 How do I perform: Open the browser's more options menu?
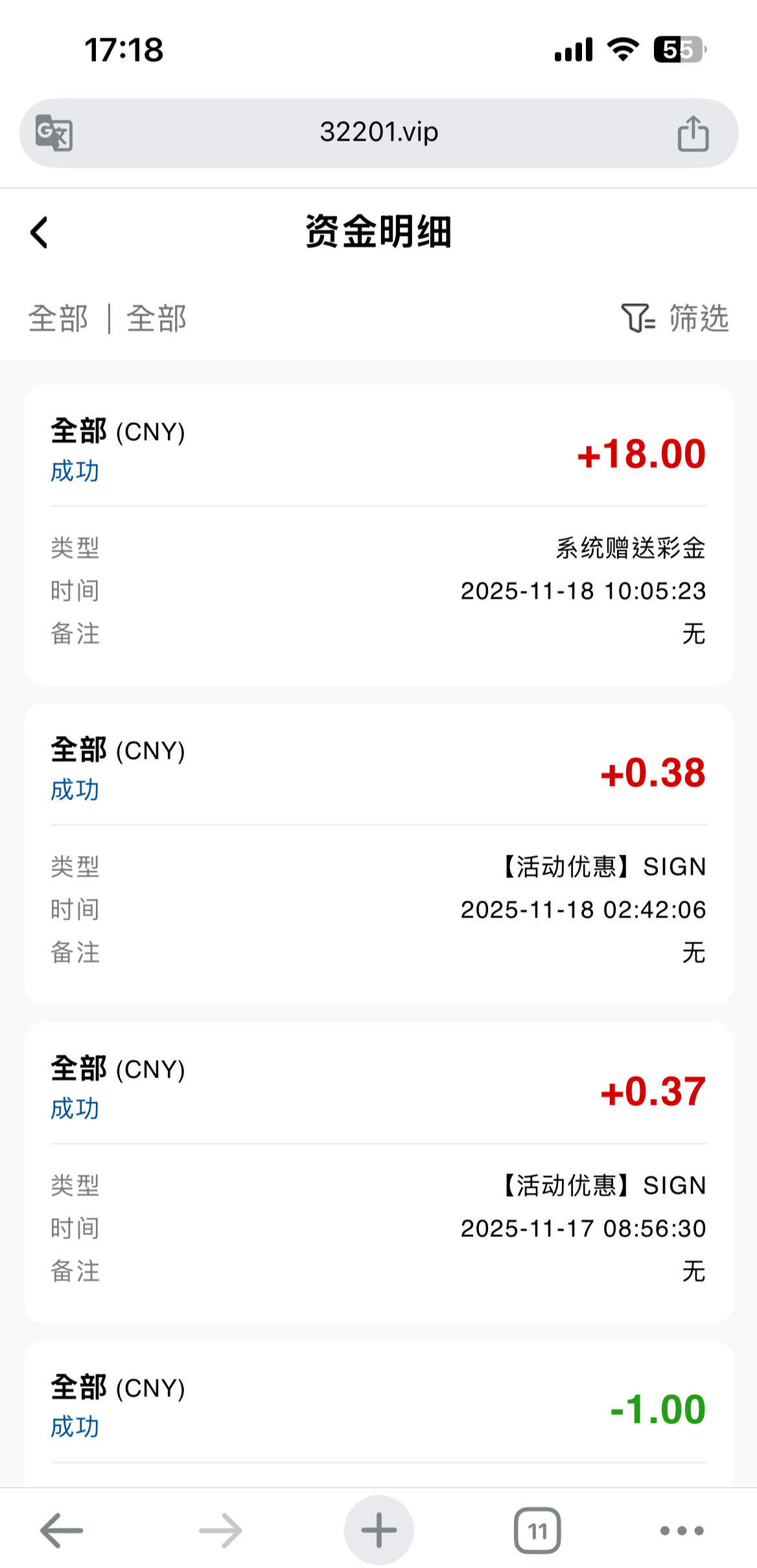click(682, 1530)
